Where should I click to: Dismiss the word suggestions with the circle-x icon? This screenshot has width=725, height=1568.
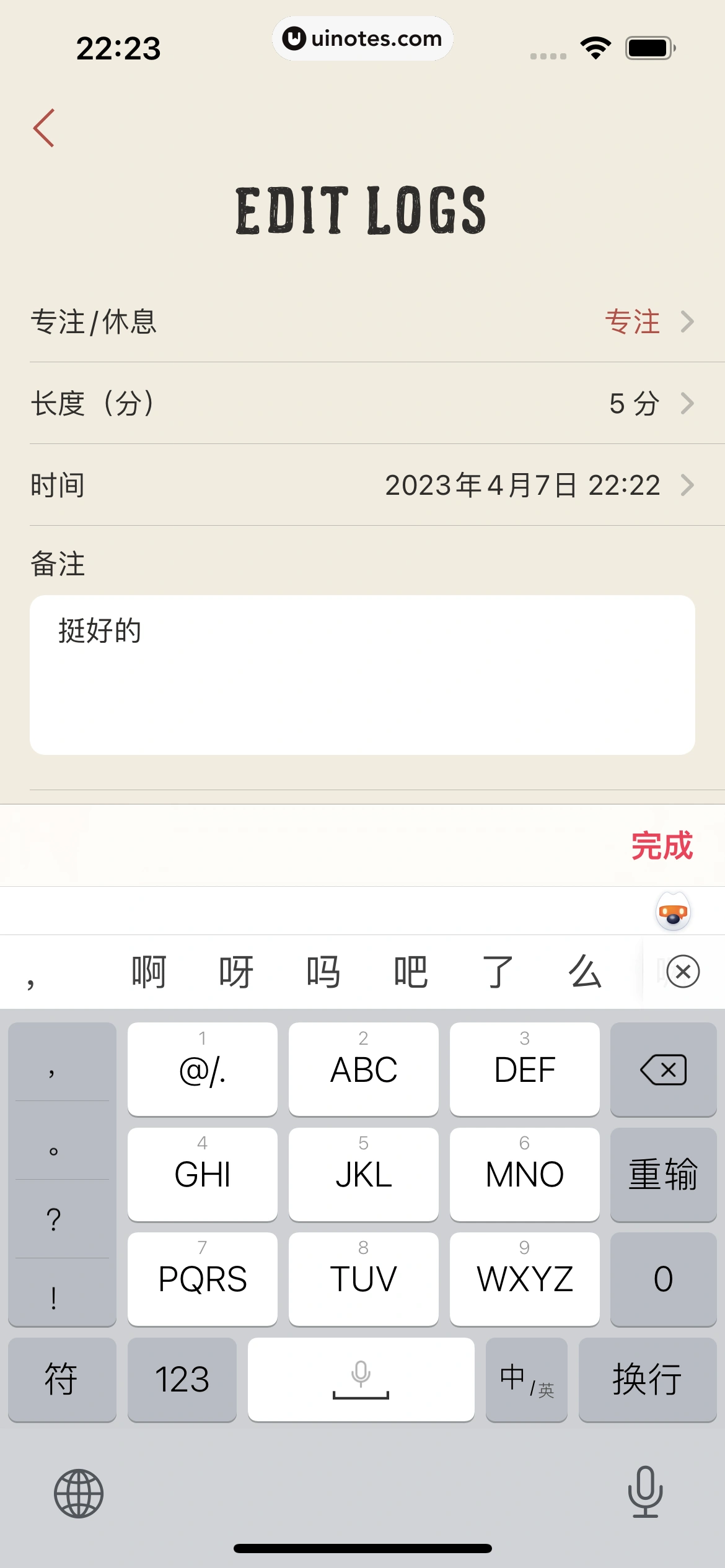[x=682, y=971]
